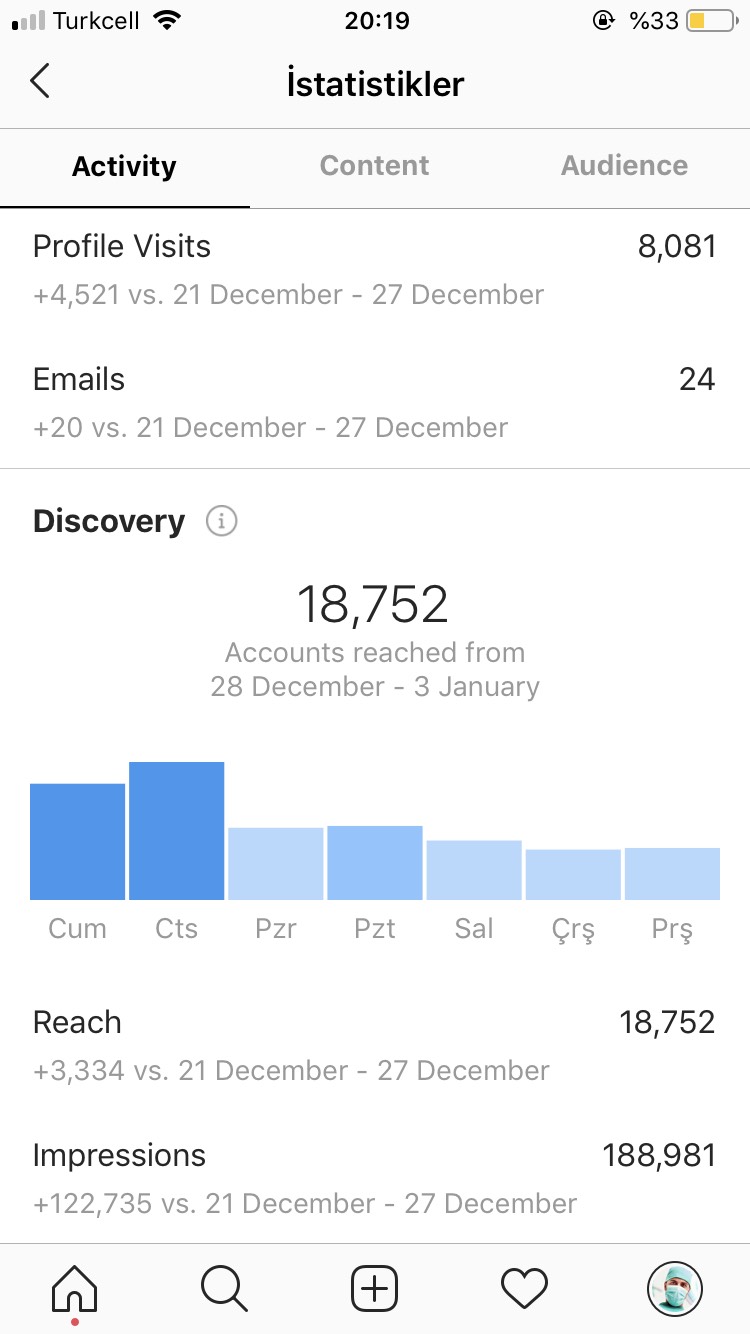The height and width of the screenshot is (1334, 750).
Task: Open the Discovery info icon
Action: (221, 521)
